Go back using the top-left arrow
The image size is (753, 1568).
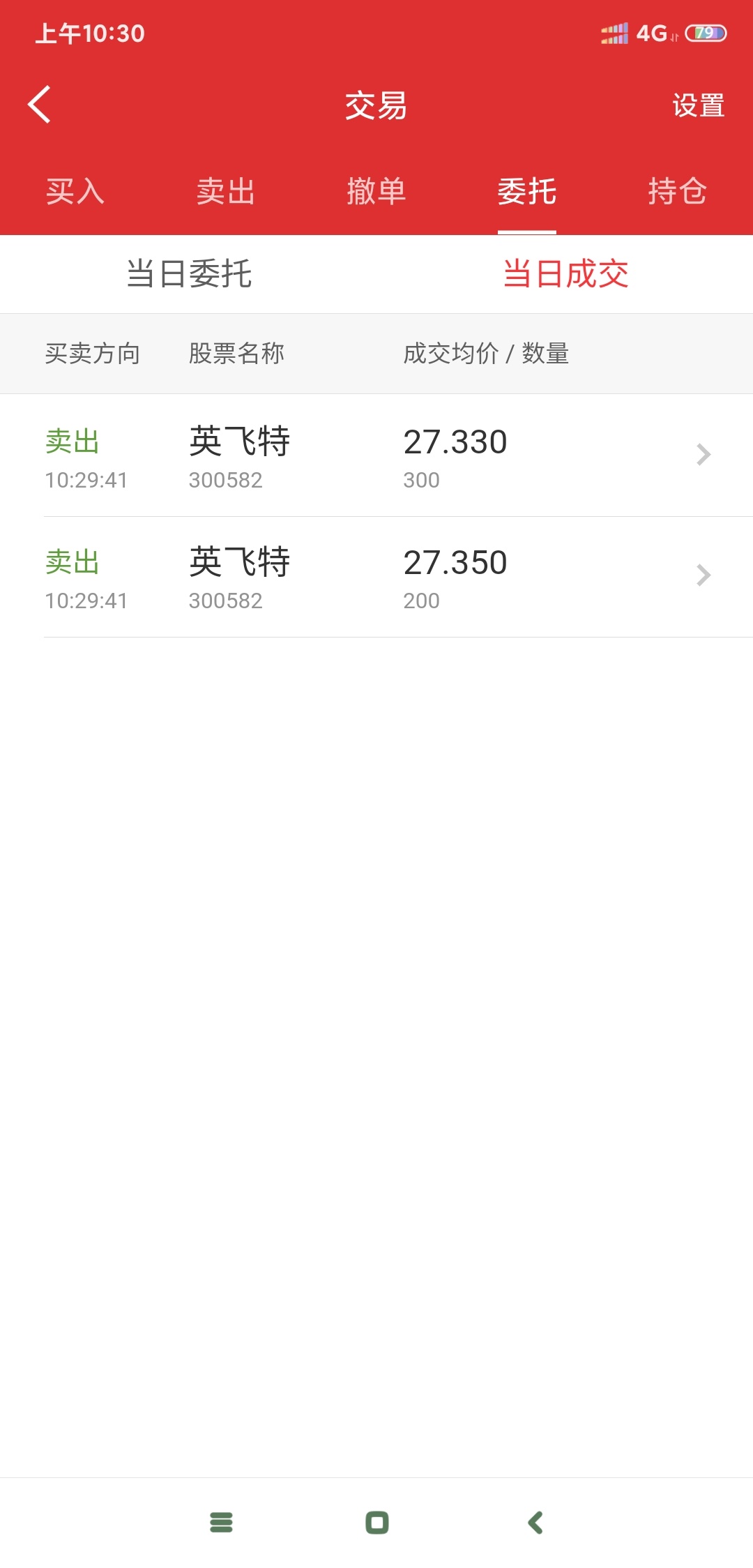39,105
